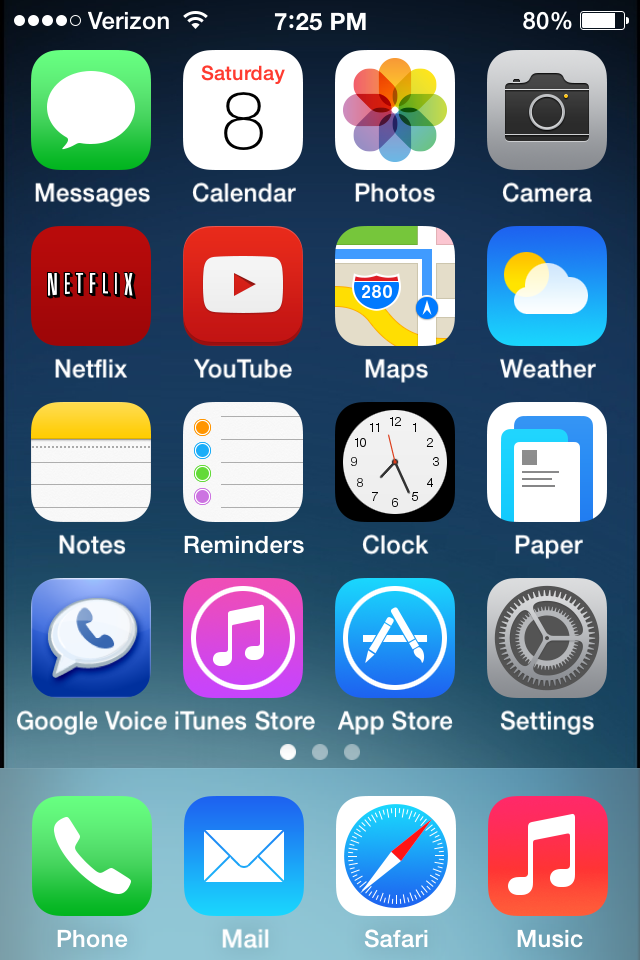
Task: Launch the Paper app
Action: 547,462
